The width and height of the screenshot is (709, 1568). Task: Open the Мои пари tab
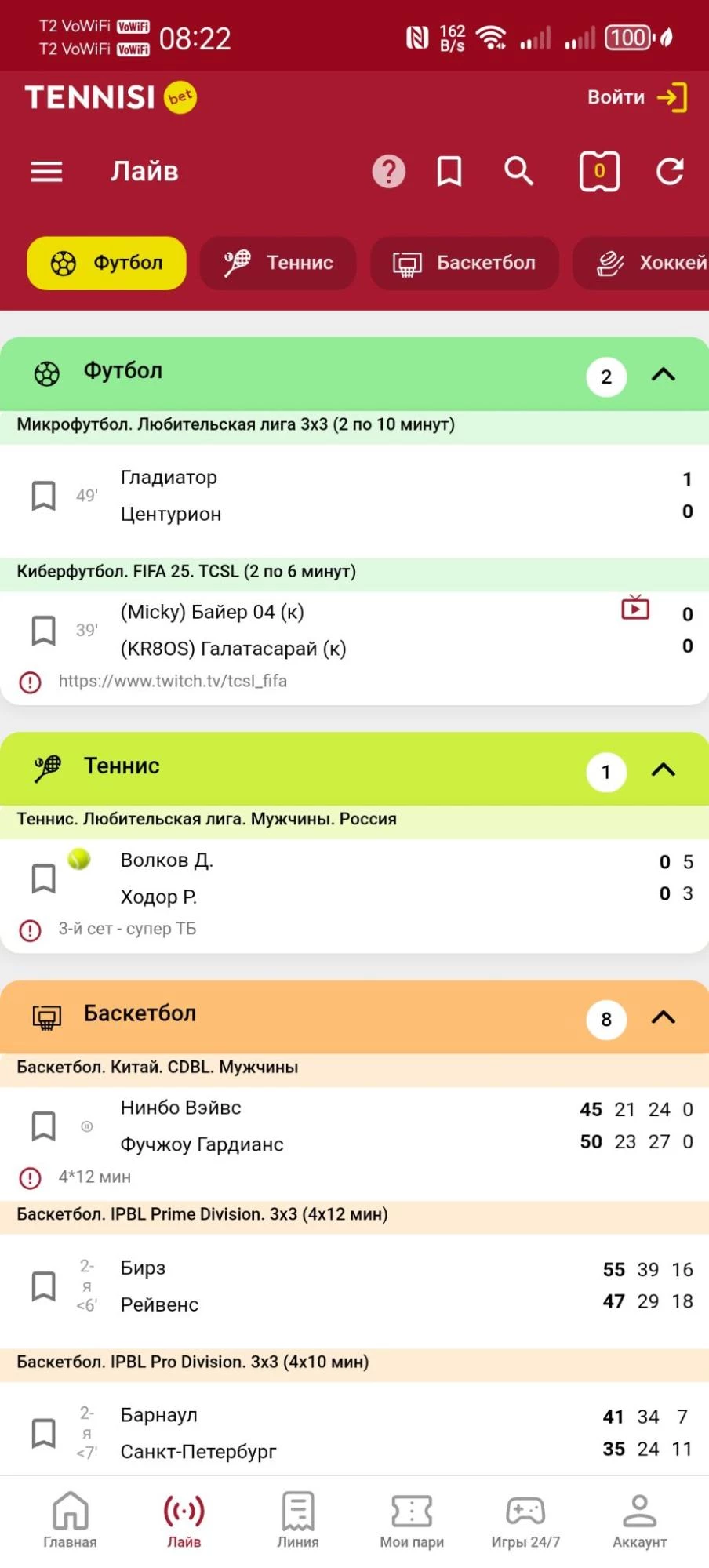pos(412,1520)
